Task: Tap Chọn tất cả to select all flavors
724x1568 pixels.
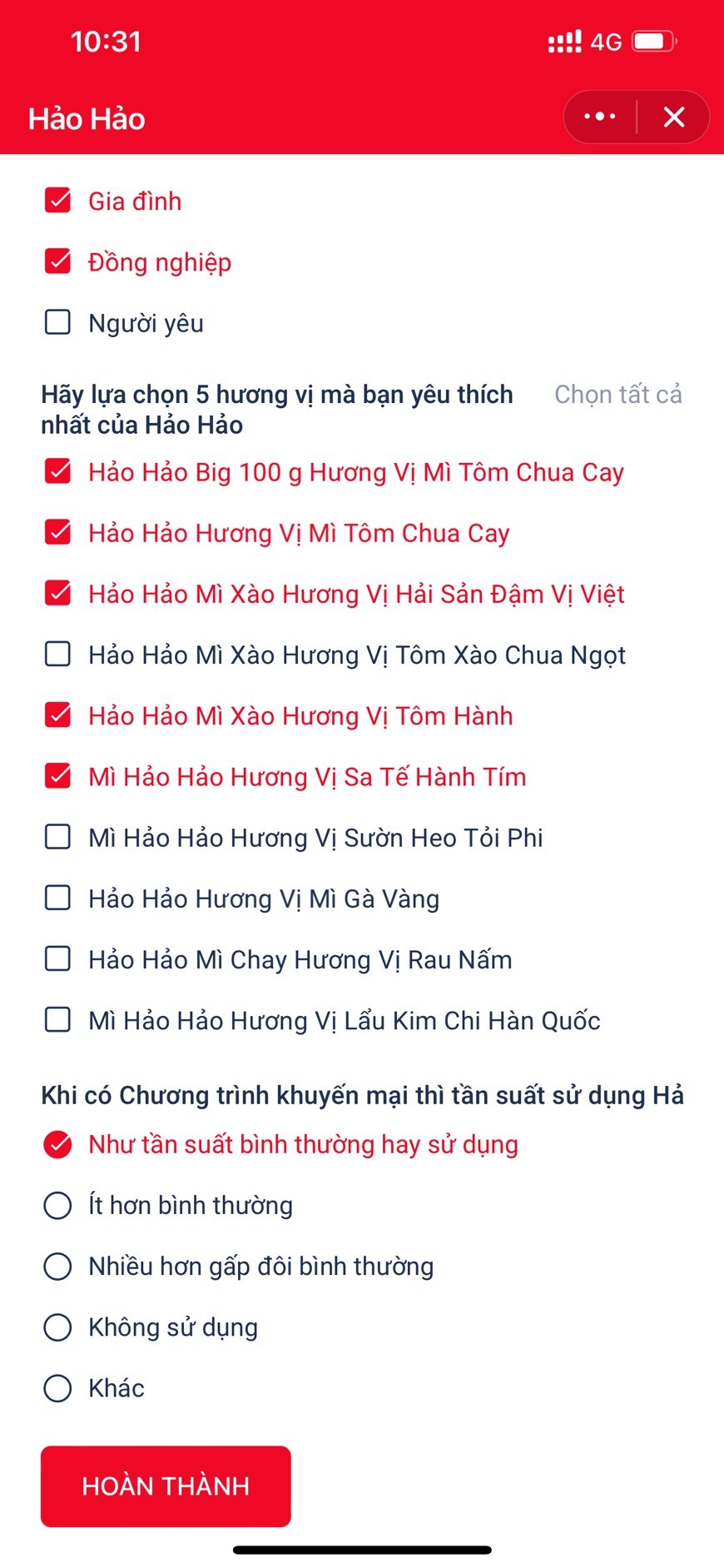Action: [x=617, y=394]
